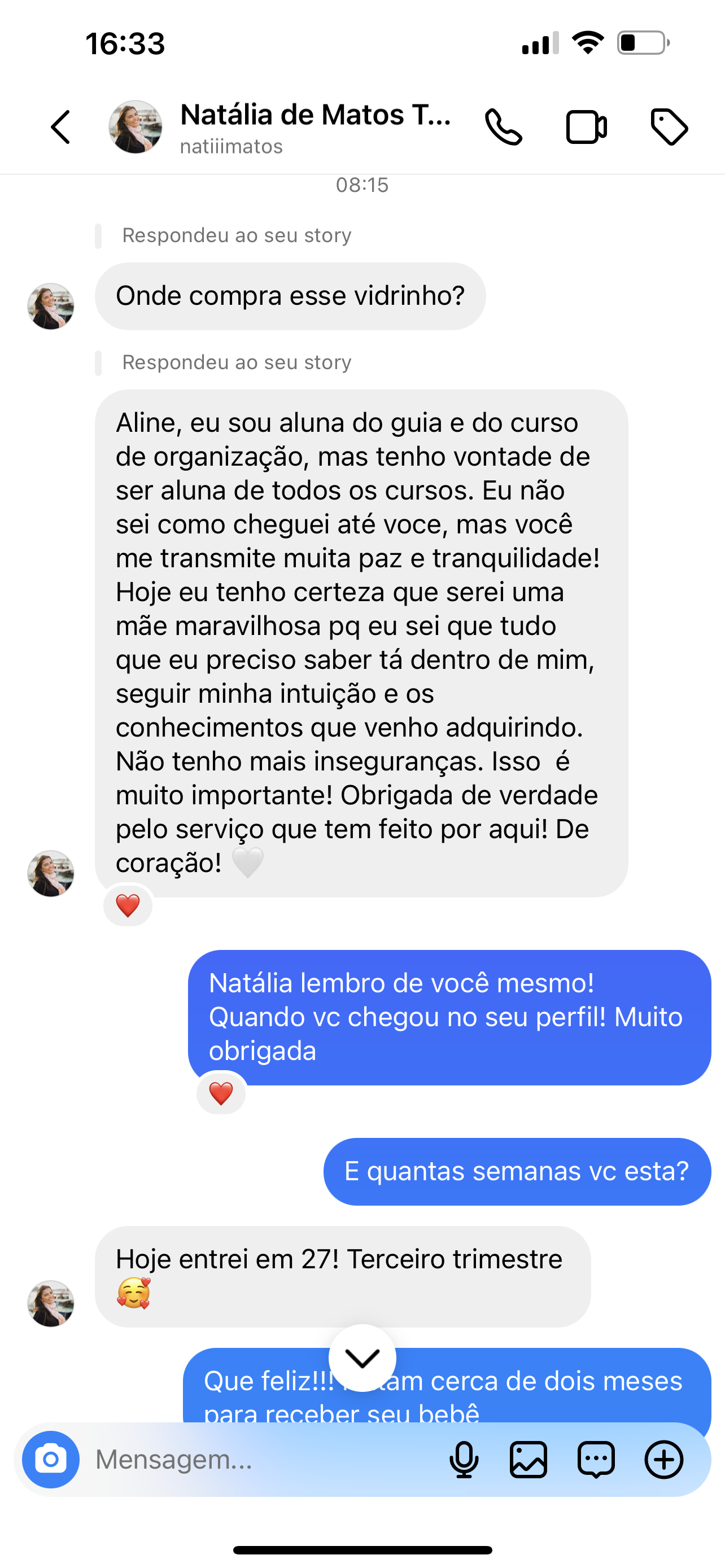
Task: Open saved replies speech-bubble icon
Action: 596,1459
